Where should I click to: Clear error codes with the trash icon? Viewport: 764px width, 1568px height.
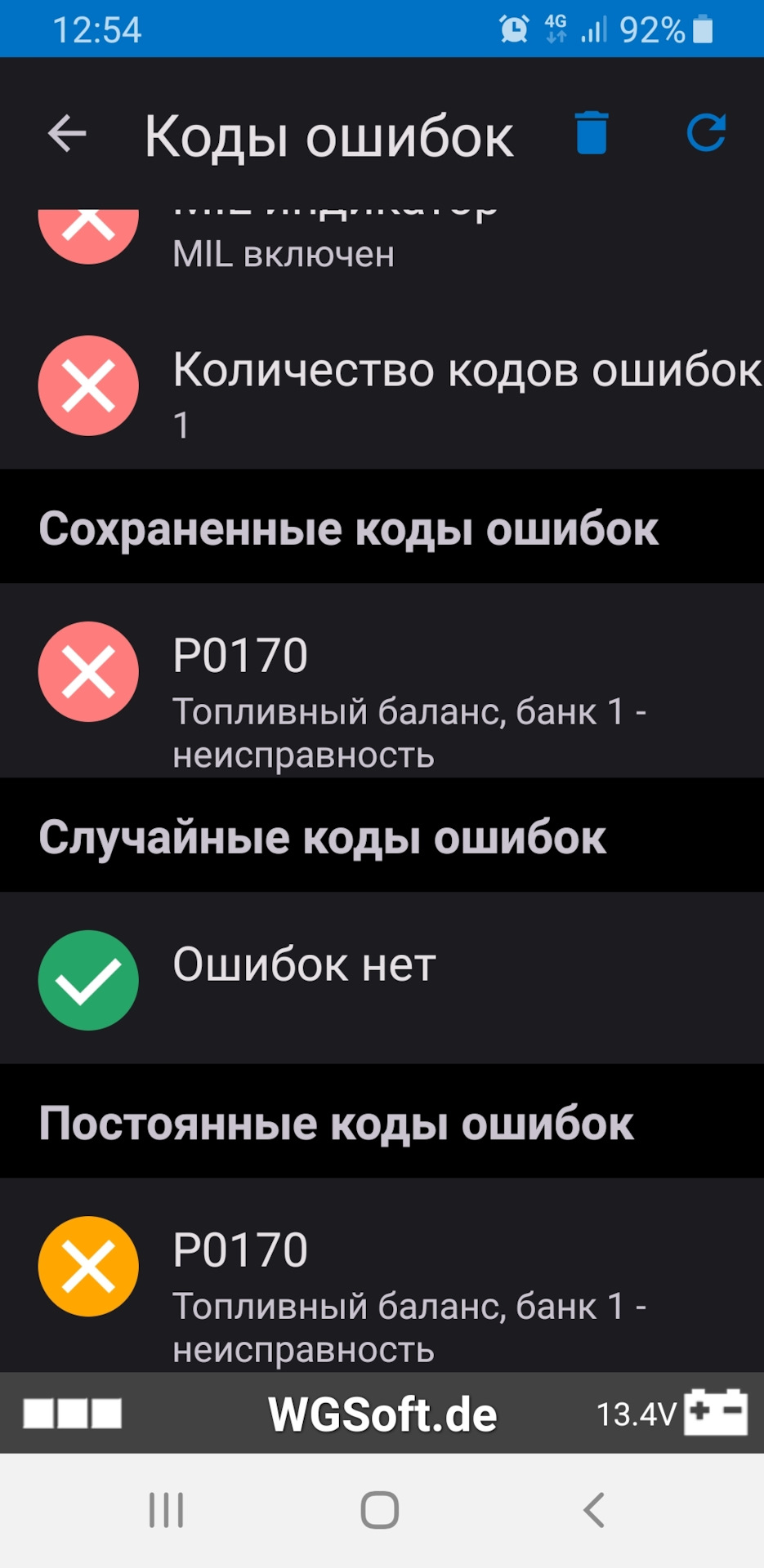click(x=592, y=133)
